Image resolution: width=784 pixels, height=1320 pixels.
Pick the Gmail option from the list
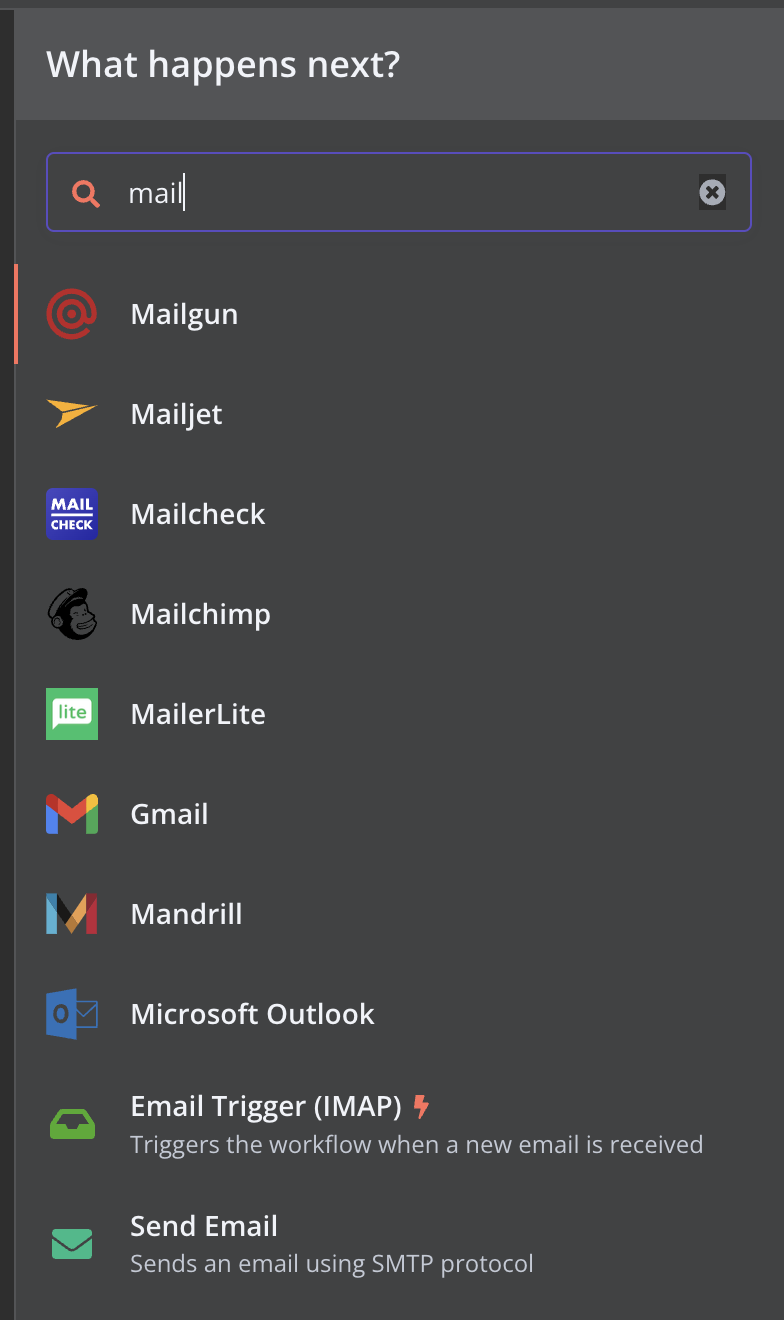point(168,813)
